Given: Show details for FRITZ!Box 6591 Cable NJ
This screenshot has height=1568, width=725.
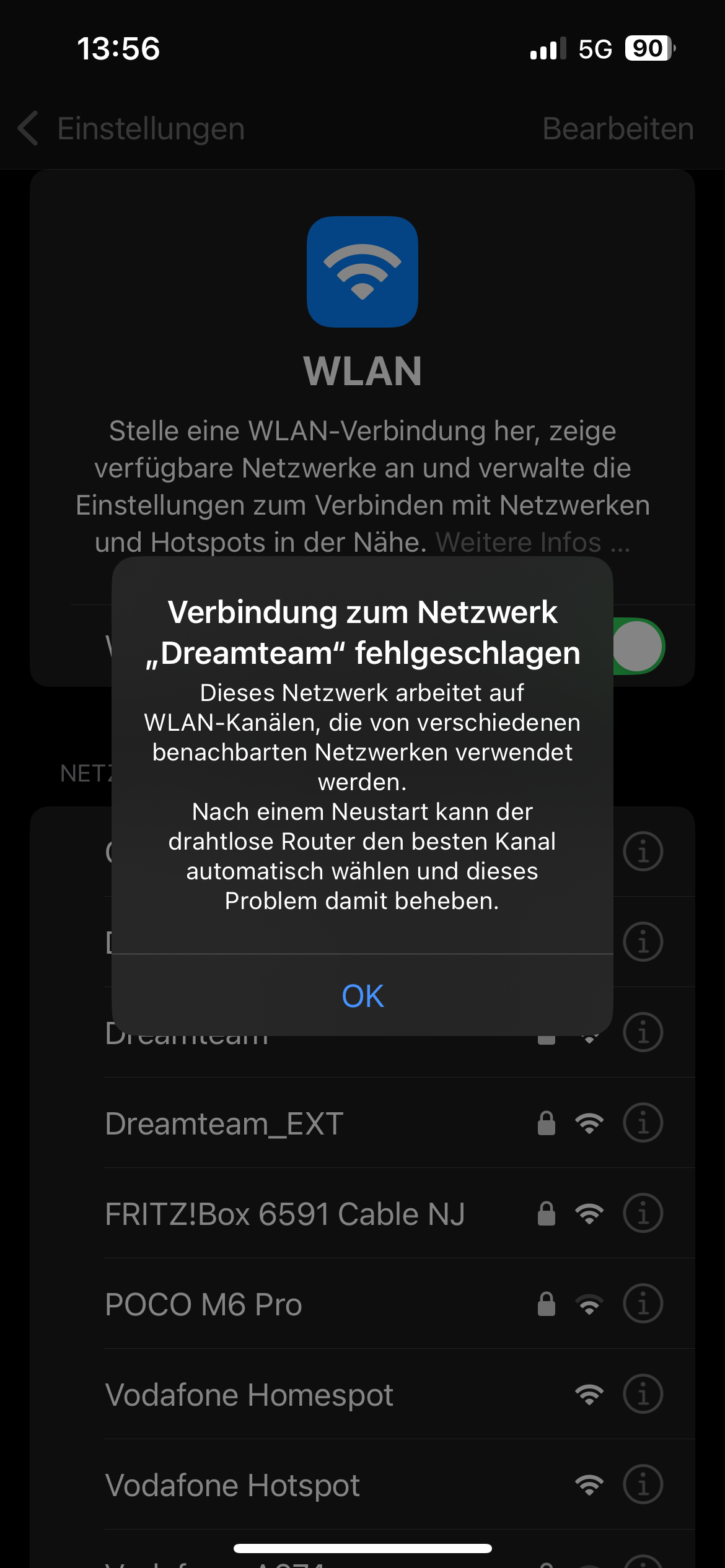Looking at the screenshot, I should pyautogui.click(x=643, y=1213).
